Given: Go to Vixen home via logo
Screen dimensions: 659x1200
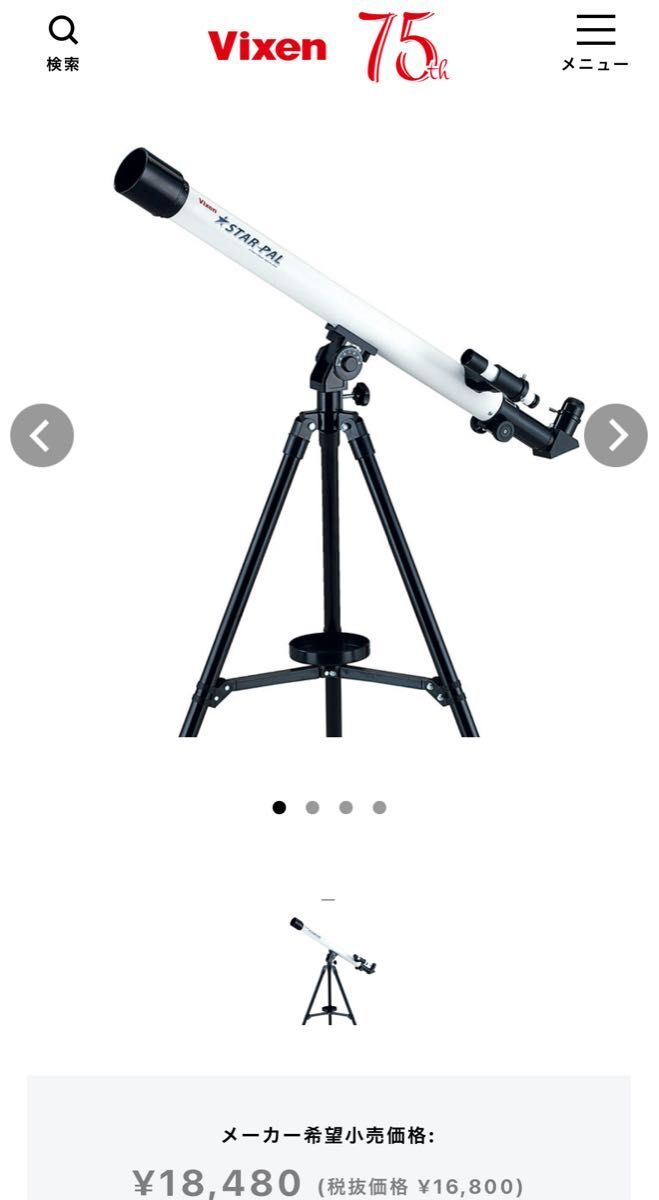Looking at the screenshot, I should 267,46.
